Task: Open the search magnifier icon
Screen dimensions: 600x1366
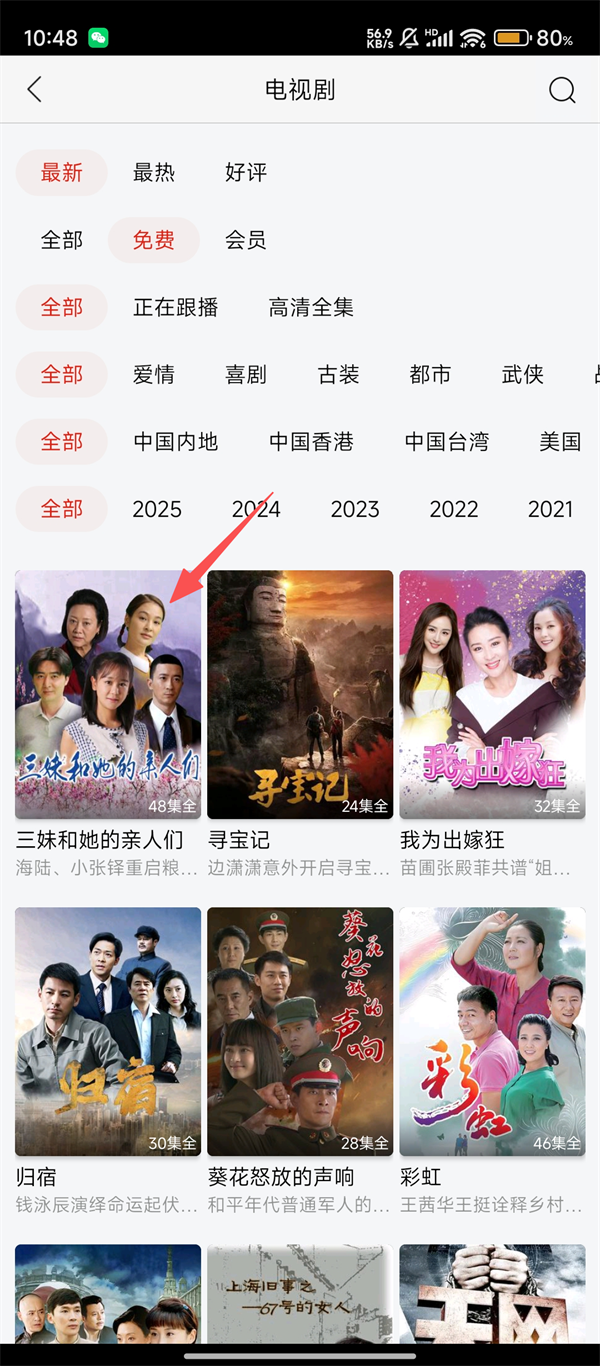Action: [562, 90]
